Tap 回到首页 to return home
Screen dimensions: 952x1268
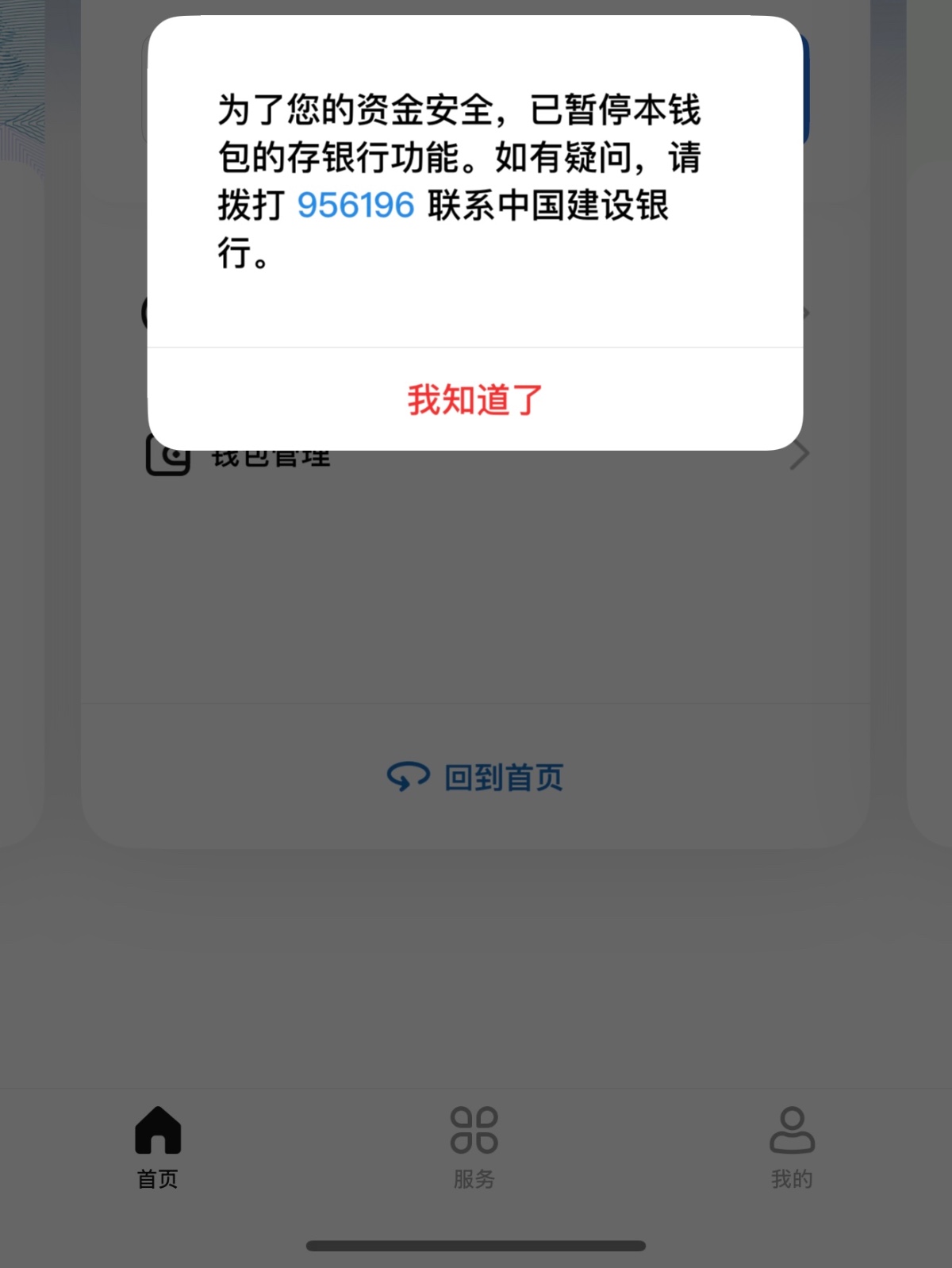(x=475, y=777)
